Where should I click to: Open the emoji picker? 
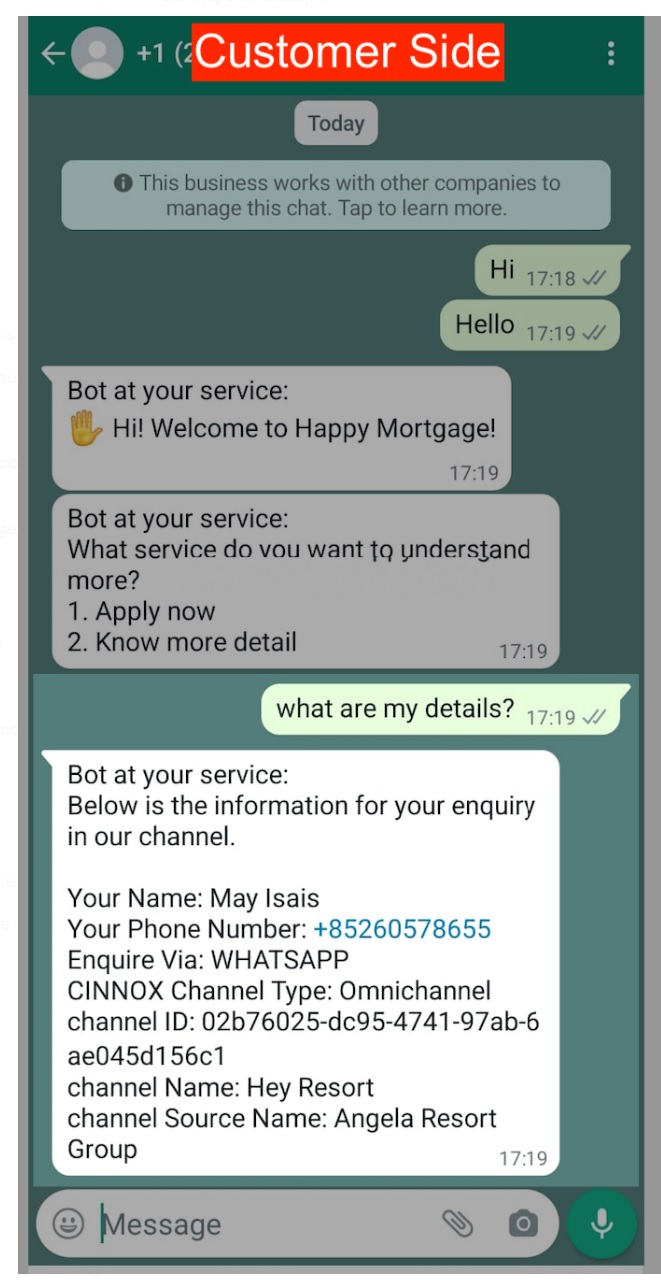point(68,1224)
